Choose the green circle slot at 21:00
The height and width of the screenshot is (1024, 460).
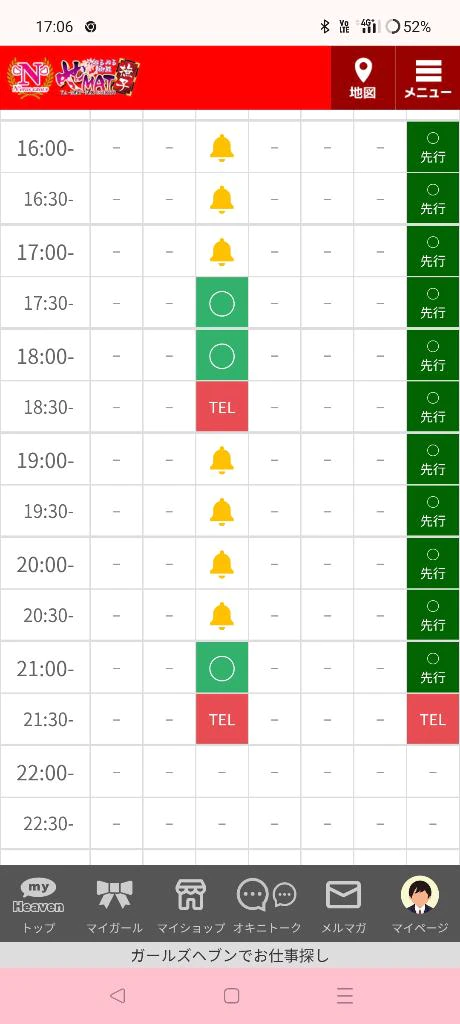(x=222, y=667)
